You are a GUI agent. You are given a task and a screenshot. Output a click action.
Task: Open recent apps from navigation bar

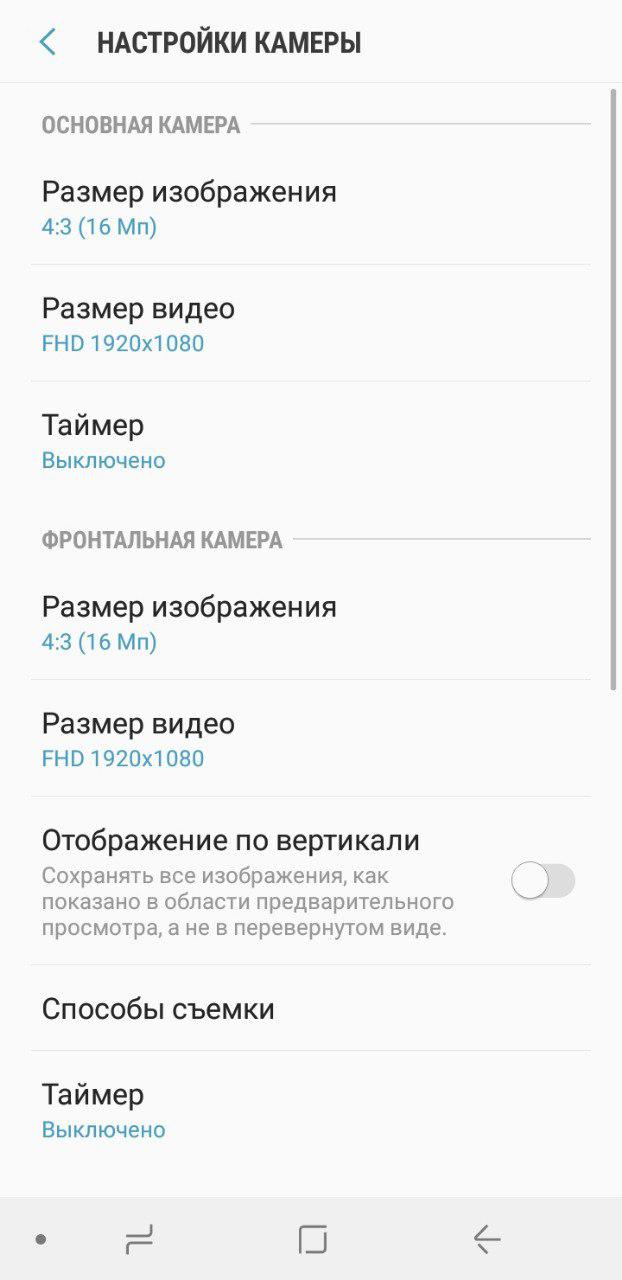coord(139,1240)
